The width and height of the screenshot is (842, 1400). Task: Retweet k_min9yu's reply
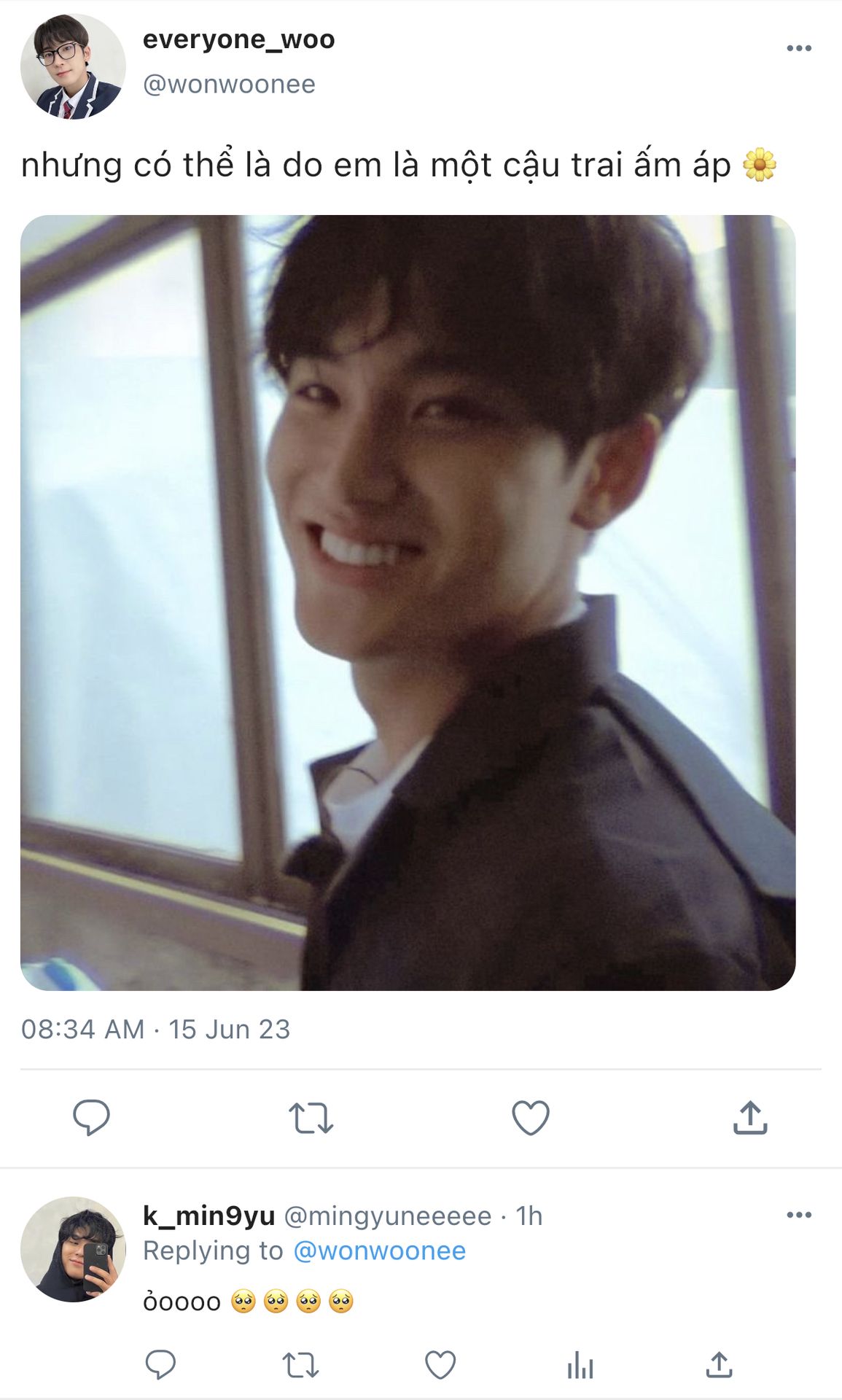tap(300, 1364)
